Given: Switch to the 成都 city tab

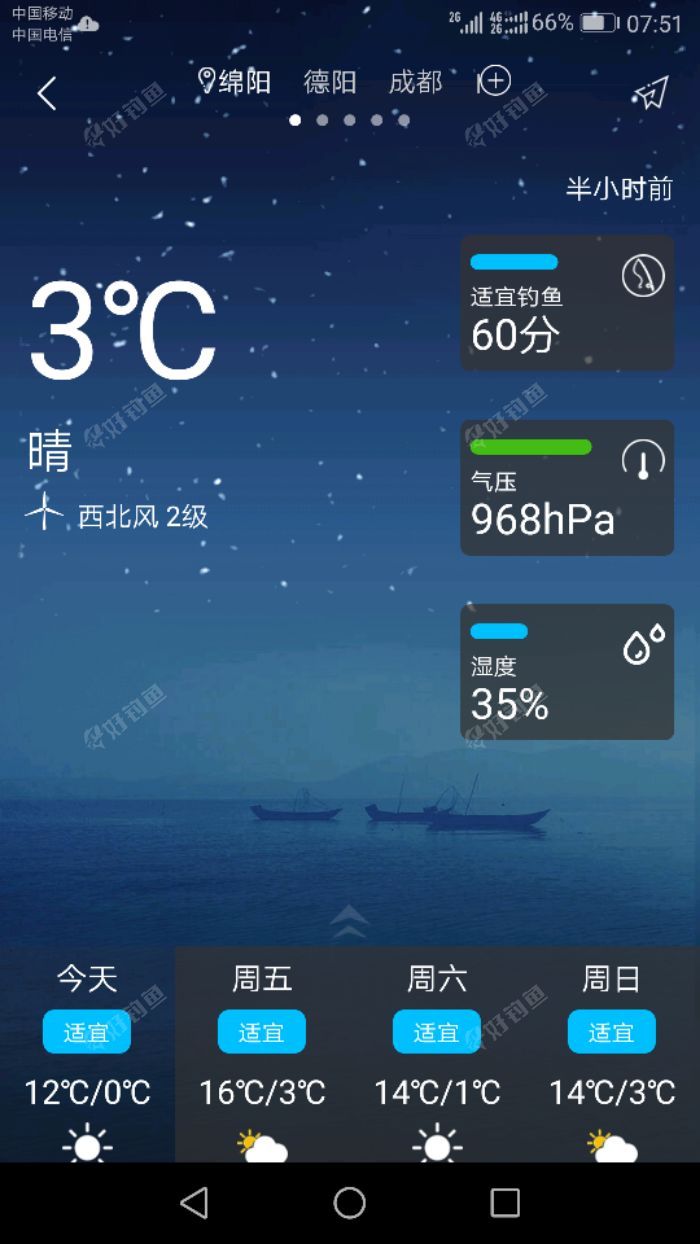Looking at the screenshot, I should [415, 82].
